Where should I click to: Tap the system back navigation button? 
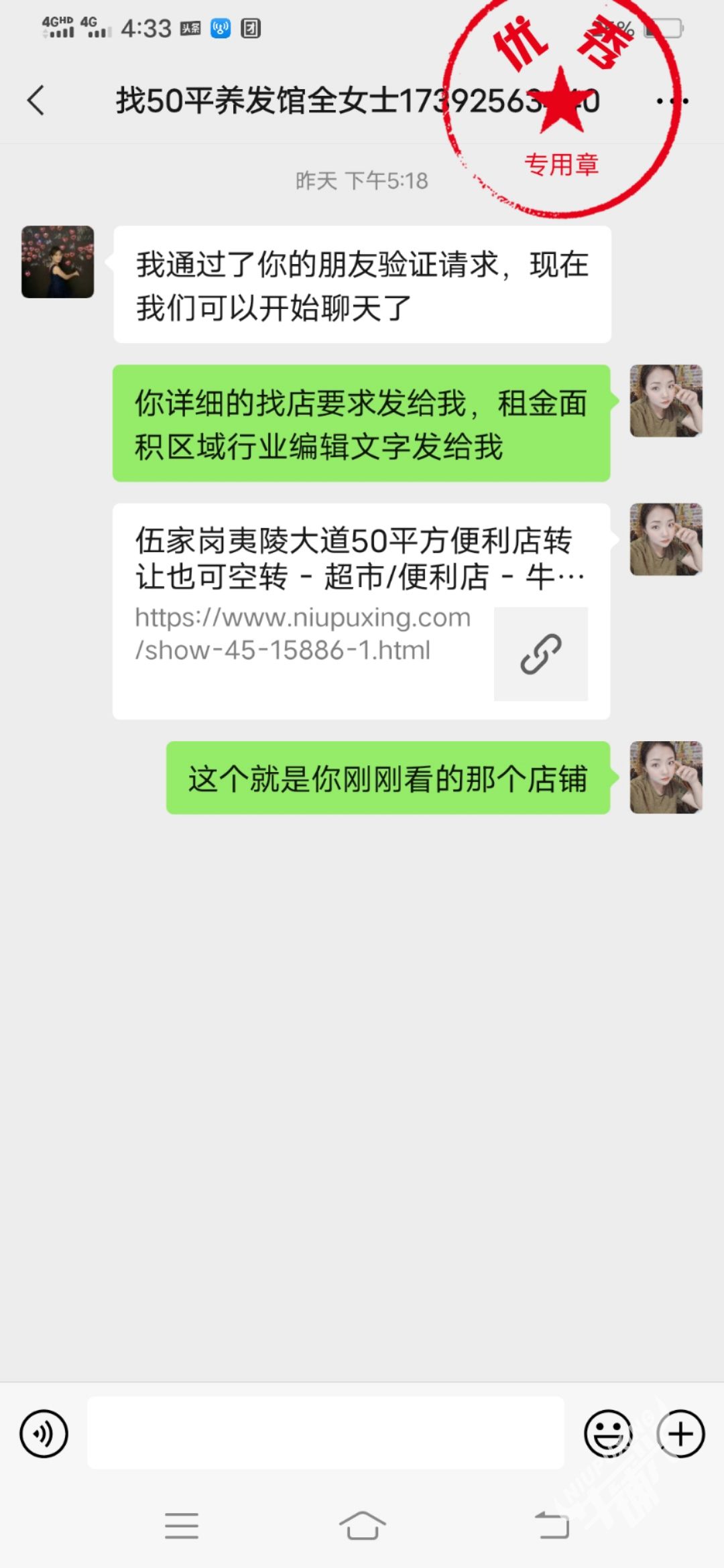point(552,1526)
